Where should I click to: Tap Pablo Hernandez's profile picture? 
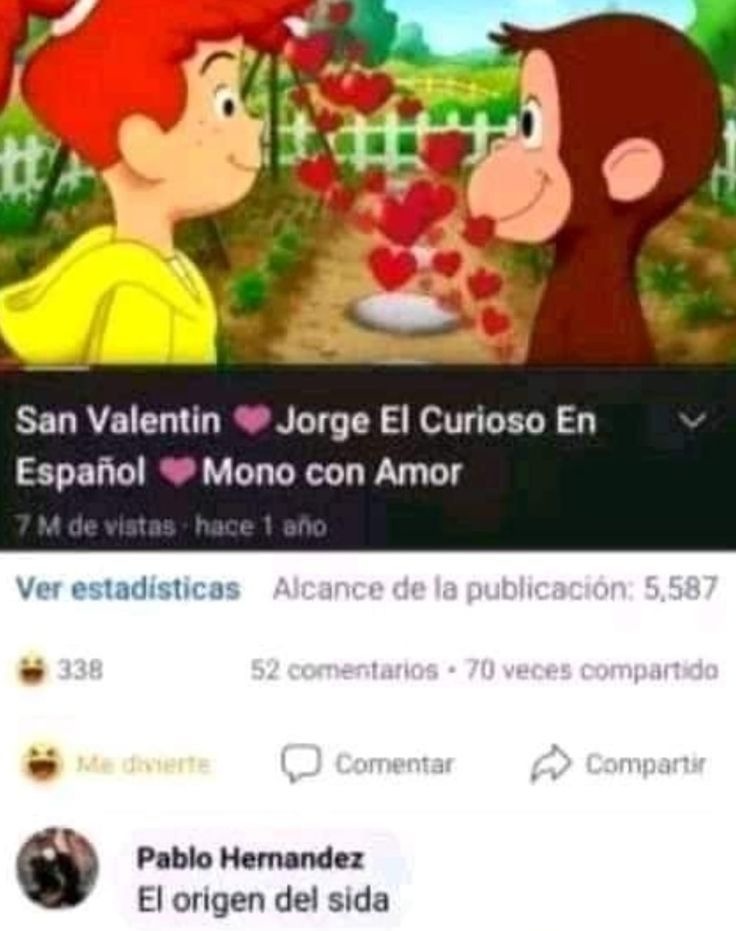(57, 868)
